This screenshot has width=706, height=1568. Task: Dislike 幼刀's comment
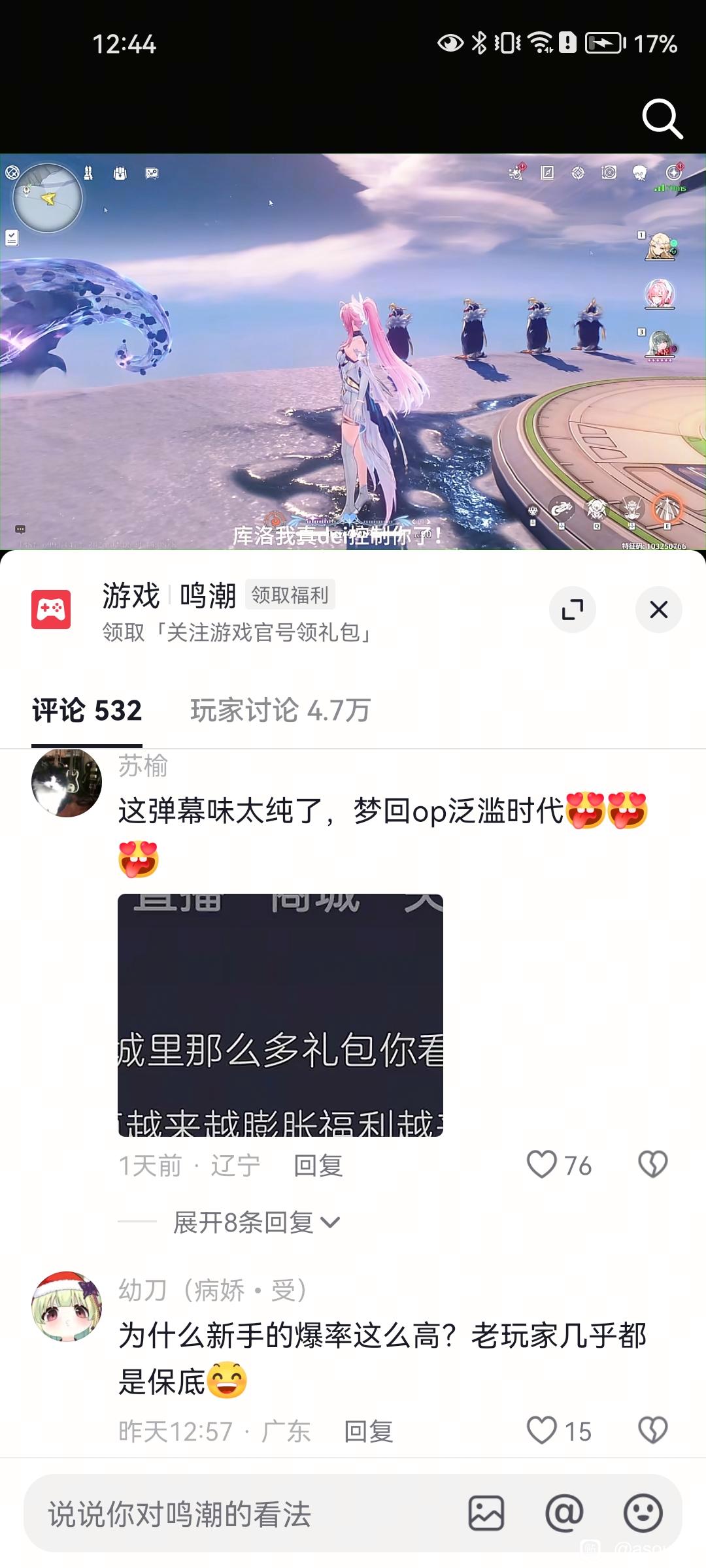tap(652, 1431)
